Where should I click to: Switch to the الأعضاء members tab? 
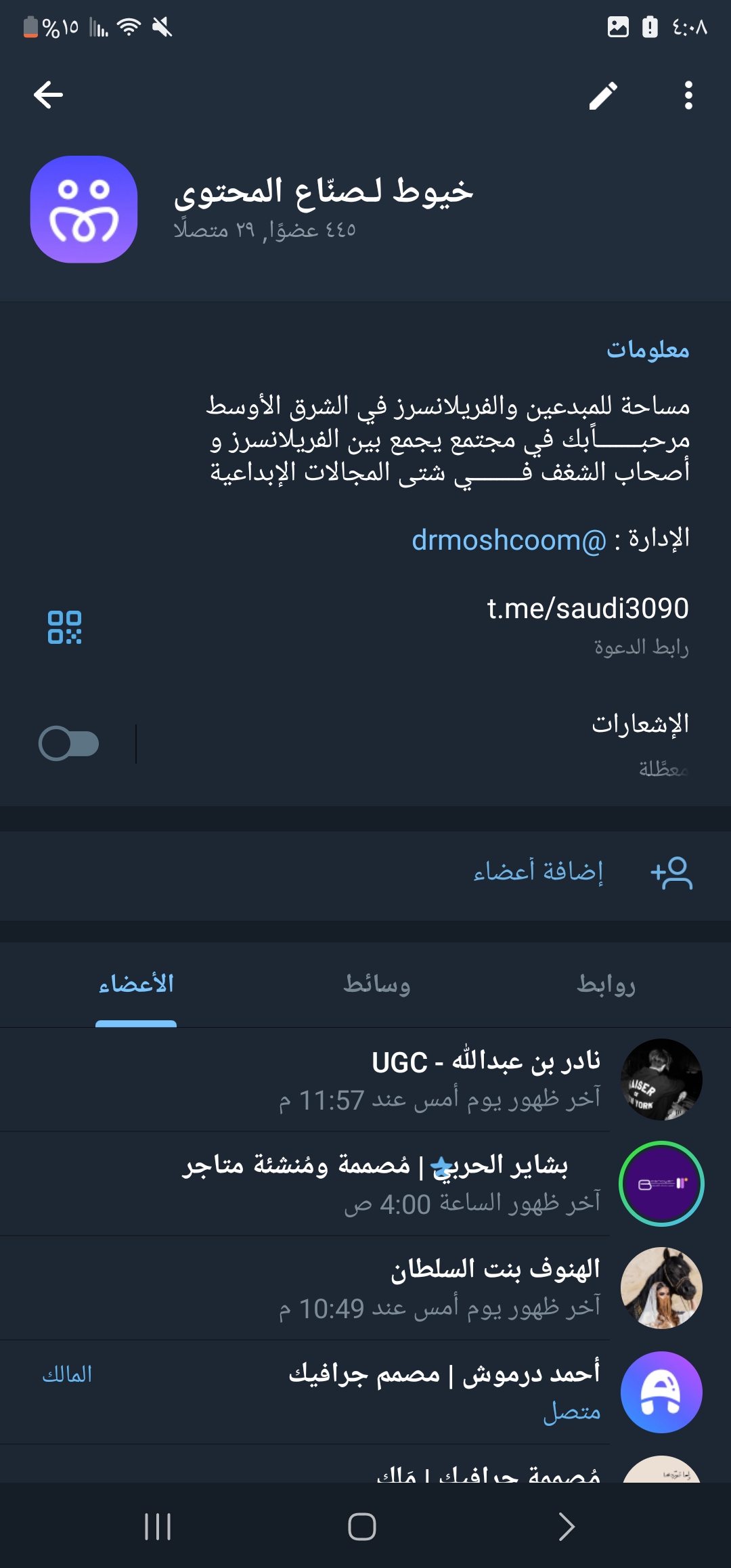pyautogui.click(x=136, y=984)
